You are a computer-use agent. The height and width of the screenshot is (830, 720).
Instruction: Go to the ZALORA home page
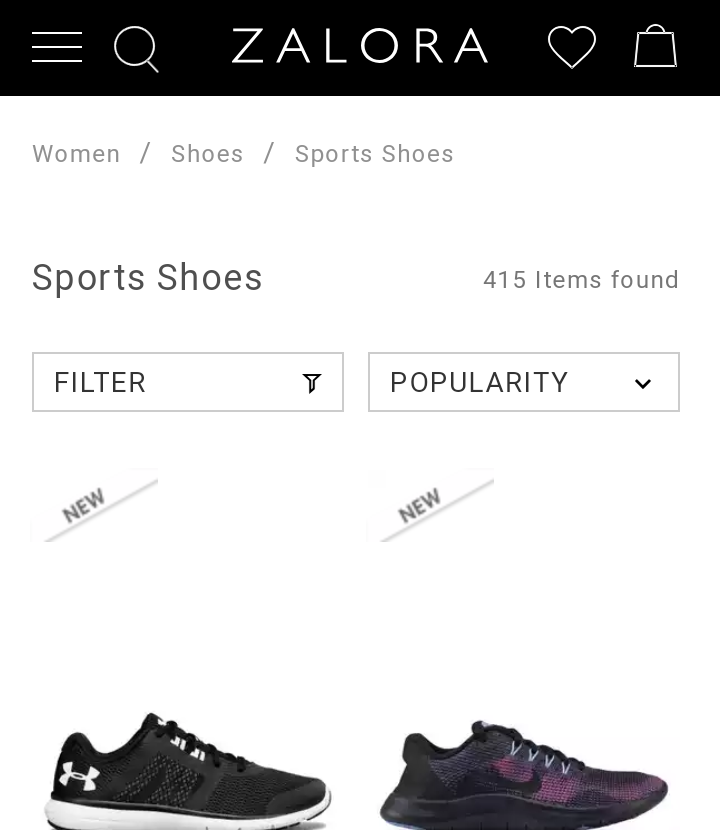(360, 47)
